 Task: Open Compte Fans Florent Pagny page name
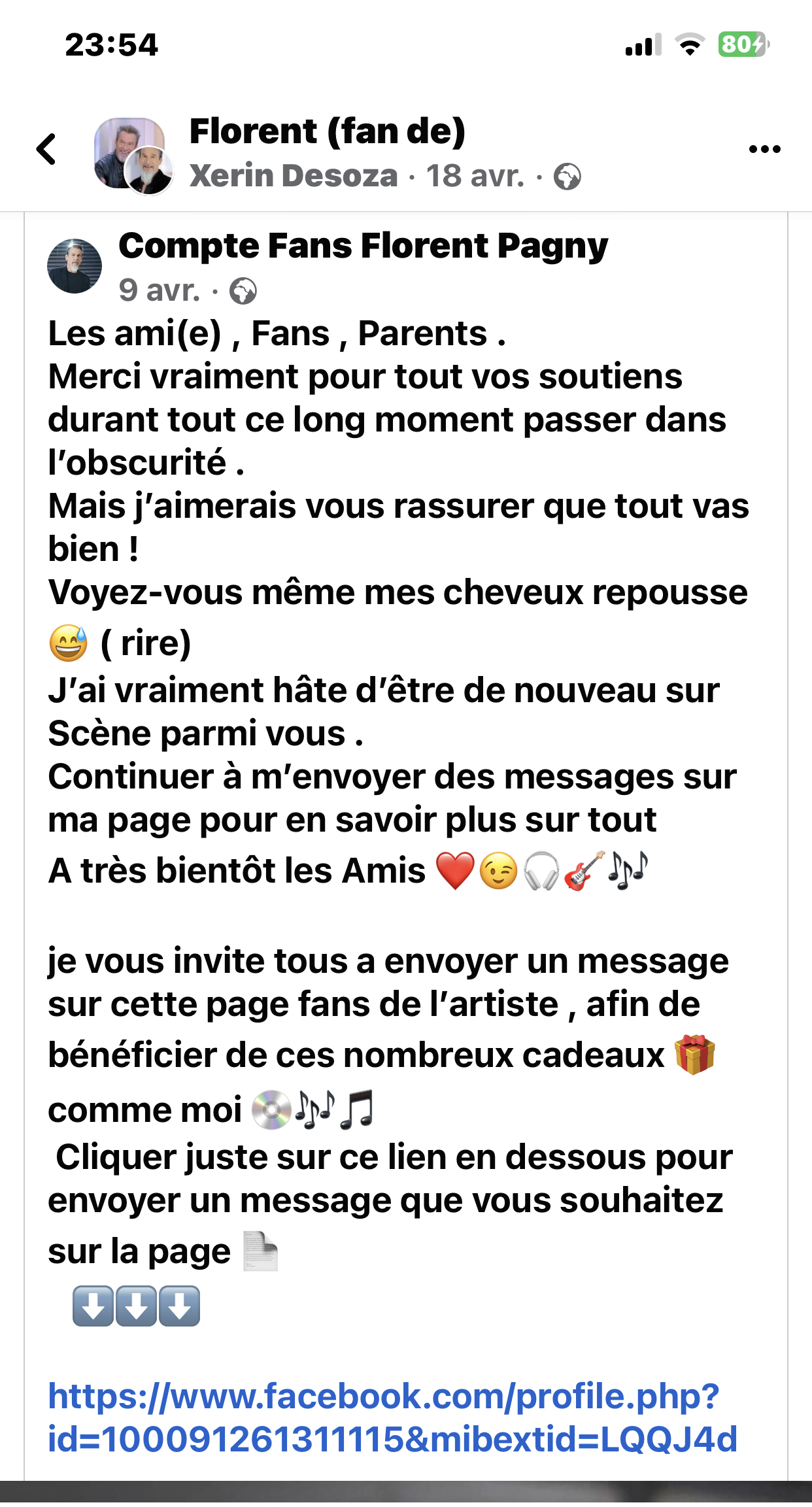pyautogui.click(x=363, y=246)
